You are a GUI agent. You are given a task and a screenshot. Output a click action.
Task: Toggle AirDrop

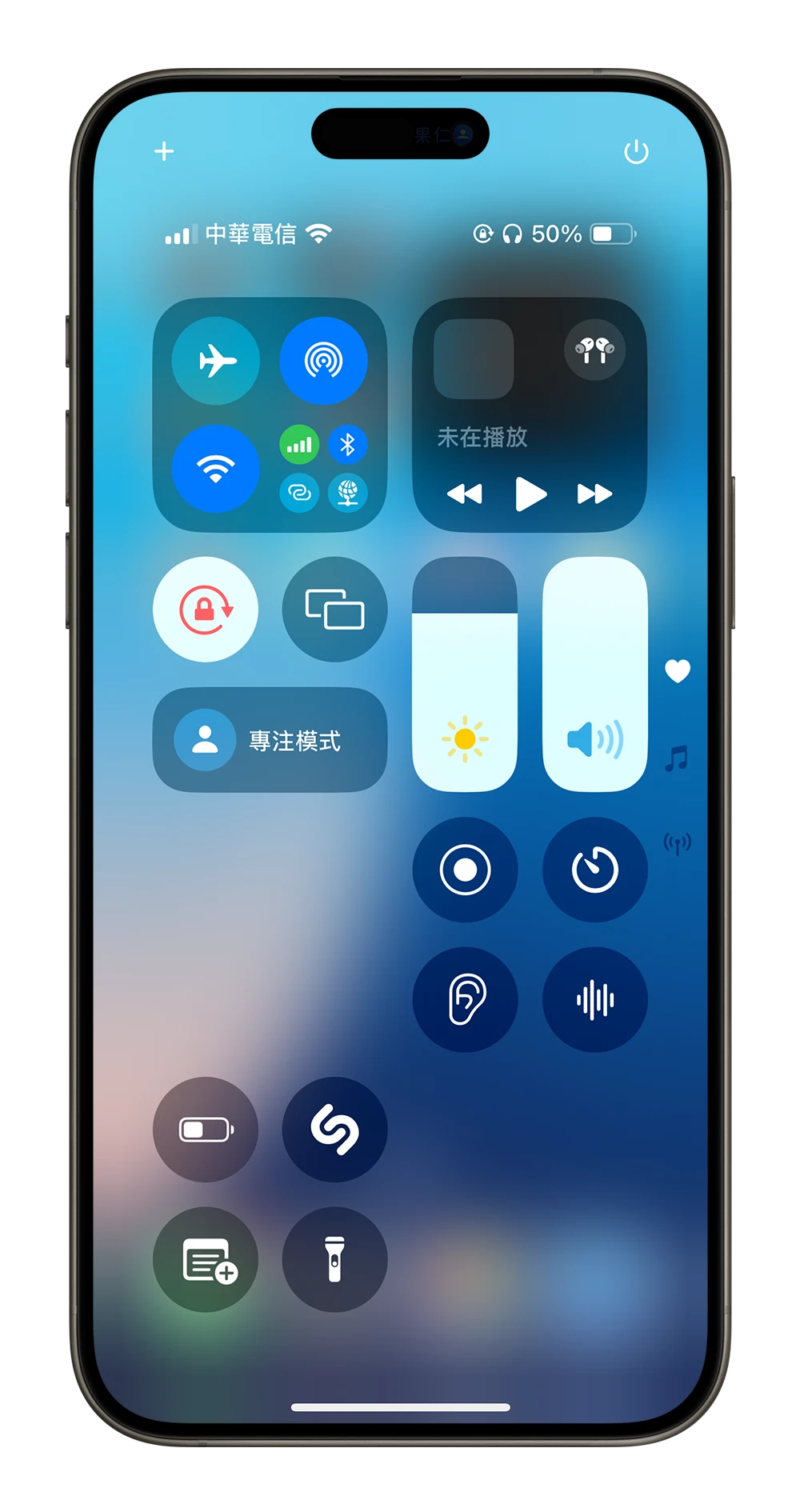click(323, 361)
